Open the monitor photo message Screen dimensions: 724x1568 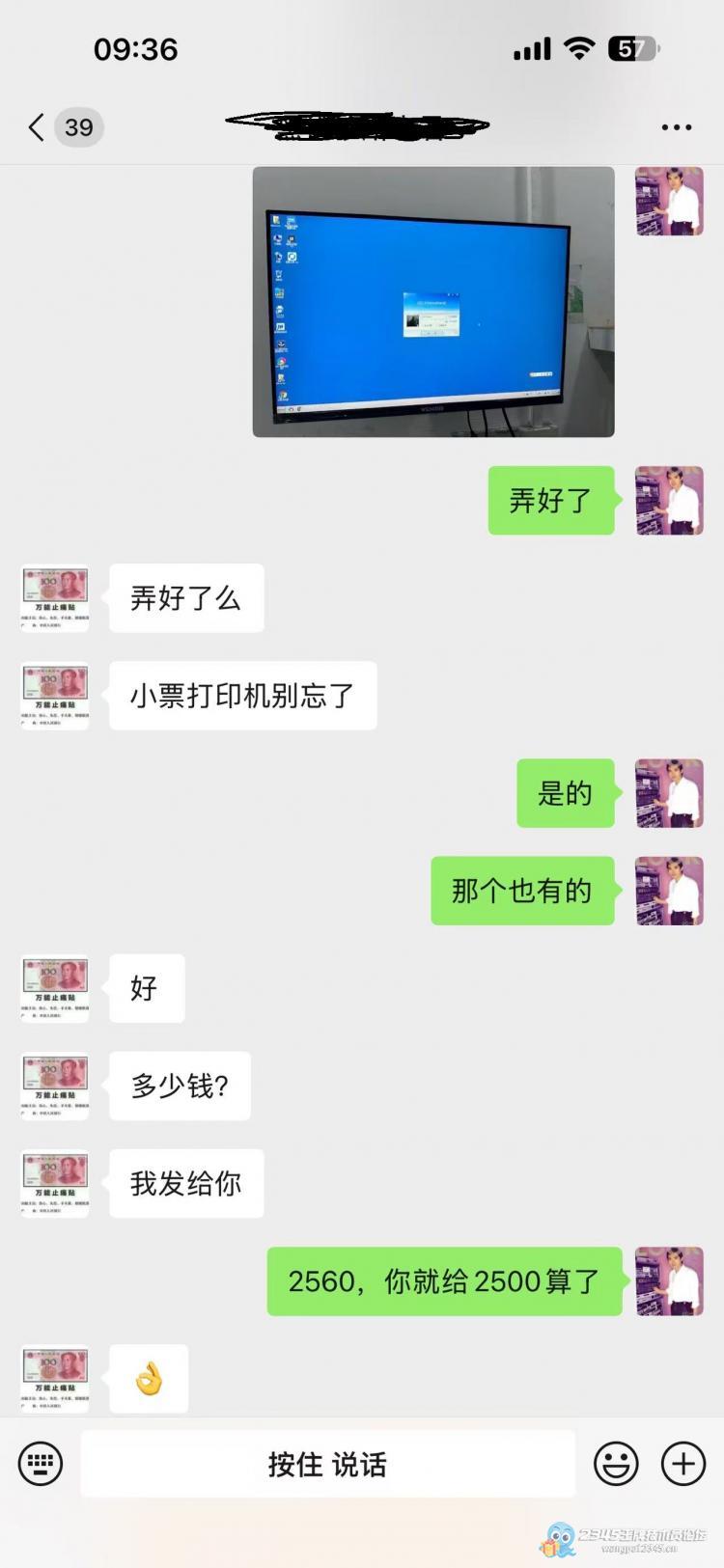tap(433, 301)
